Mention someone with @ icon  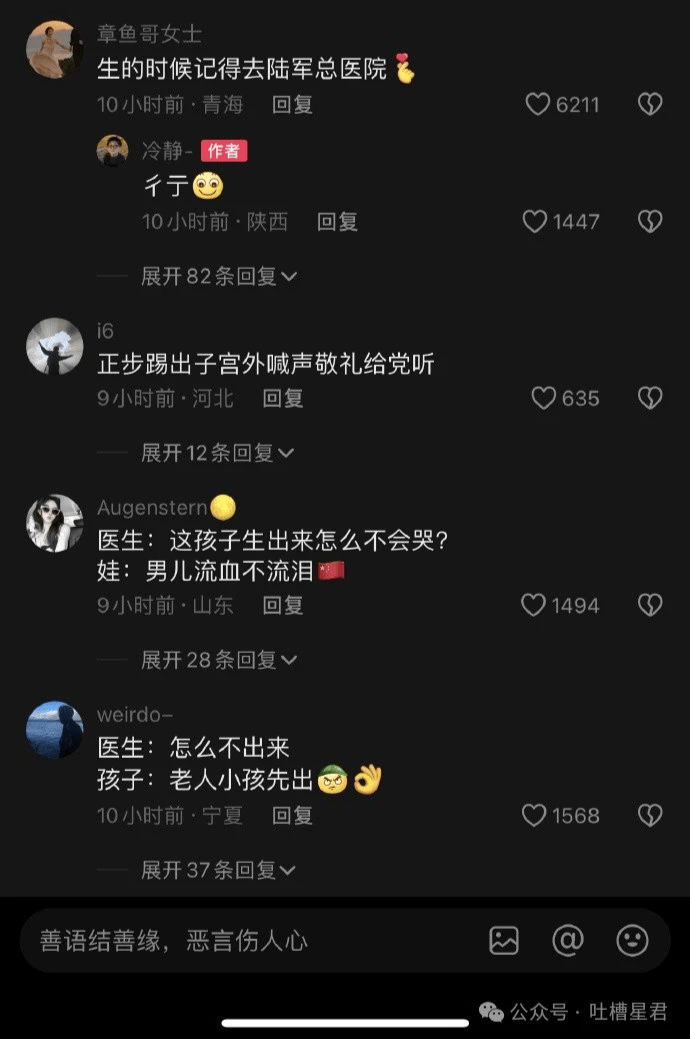(x=568, y=940)
